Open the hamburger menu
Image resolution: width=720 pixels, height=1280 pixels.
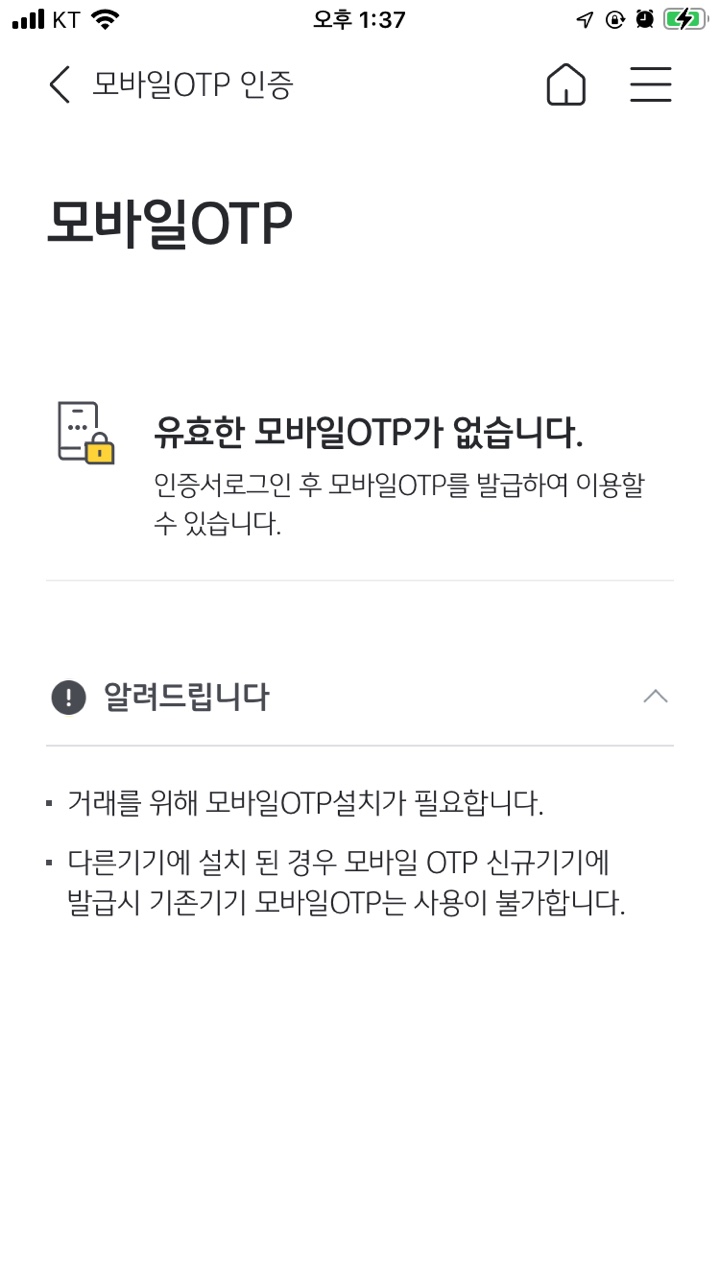pos(650,85)
